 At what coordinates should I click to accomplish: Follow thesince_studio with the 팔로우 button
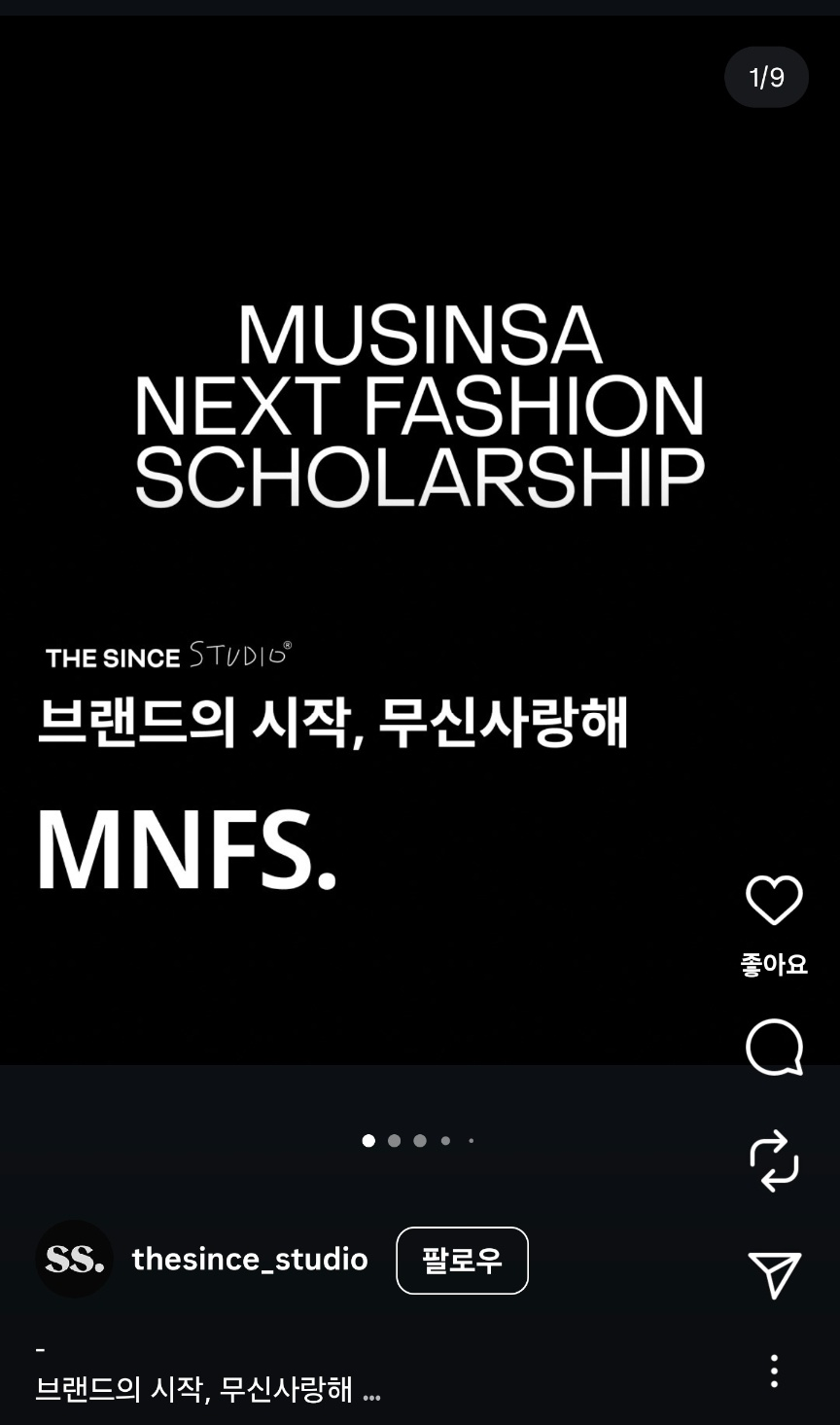462,1261
